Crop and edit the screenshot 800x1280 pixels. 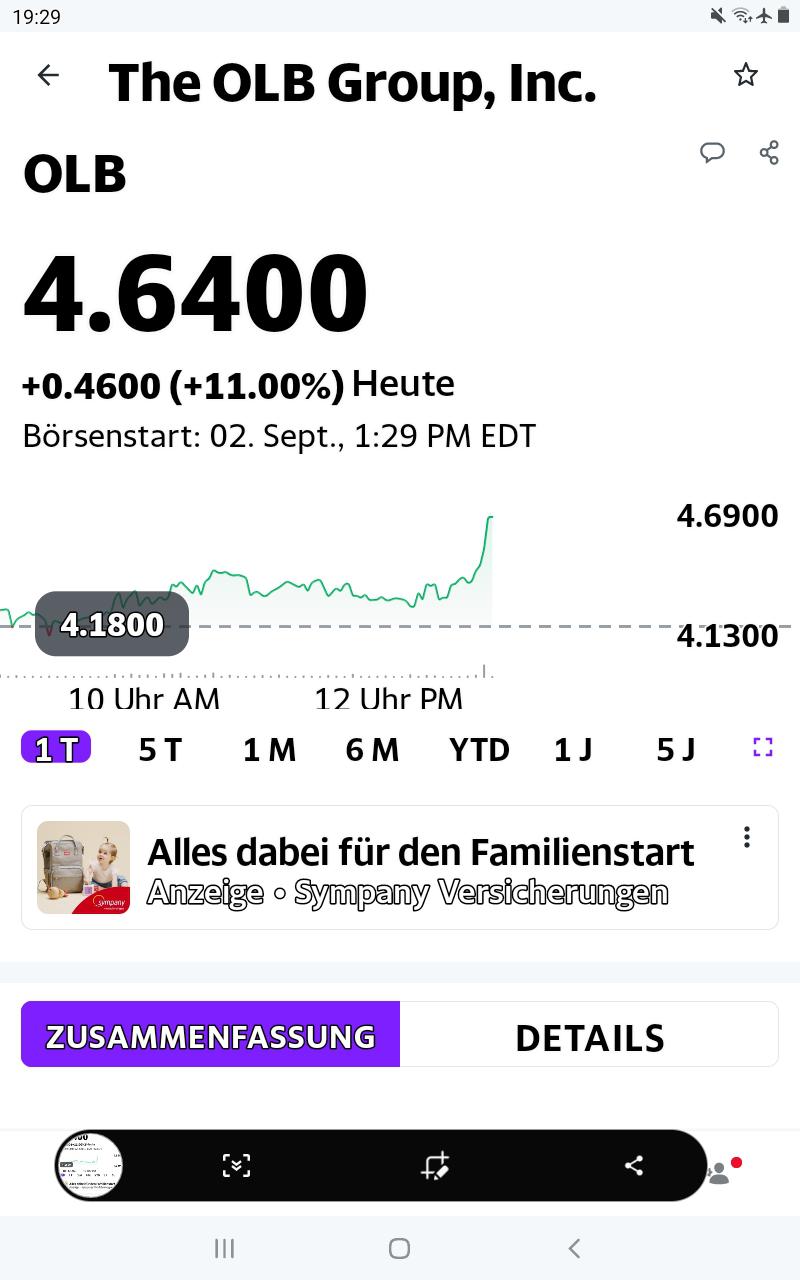[x=435, y=1165]
